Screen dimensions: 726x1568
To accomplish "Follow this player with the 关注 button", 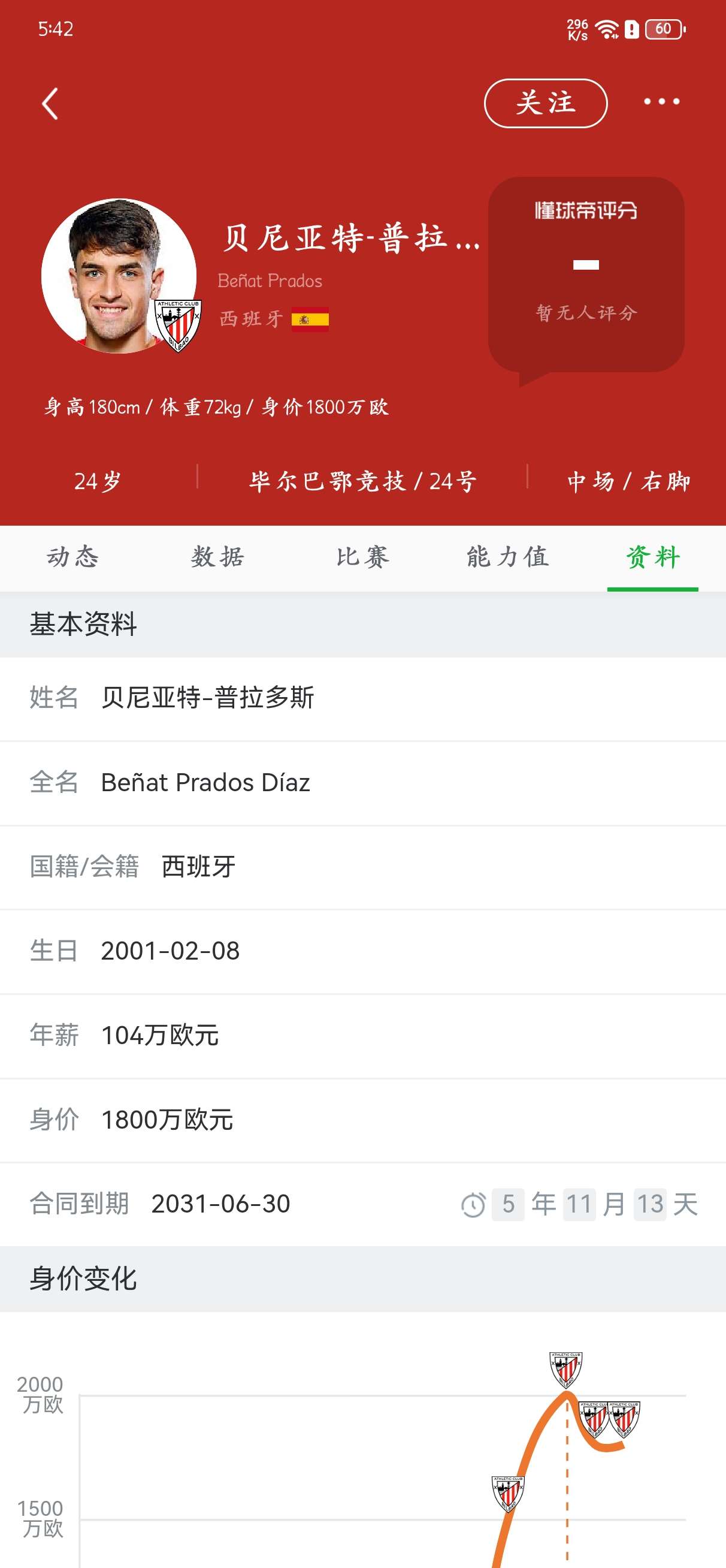I will [545, 104].
